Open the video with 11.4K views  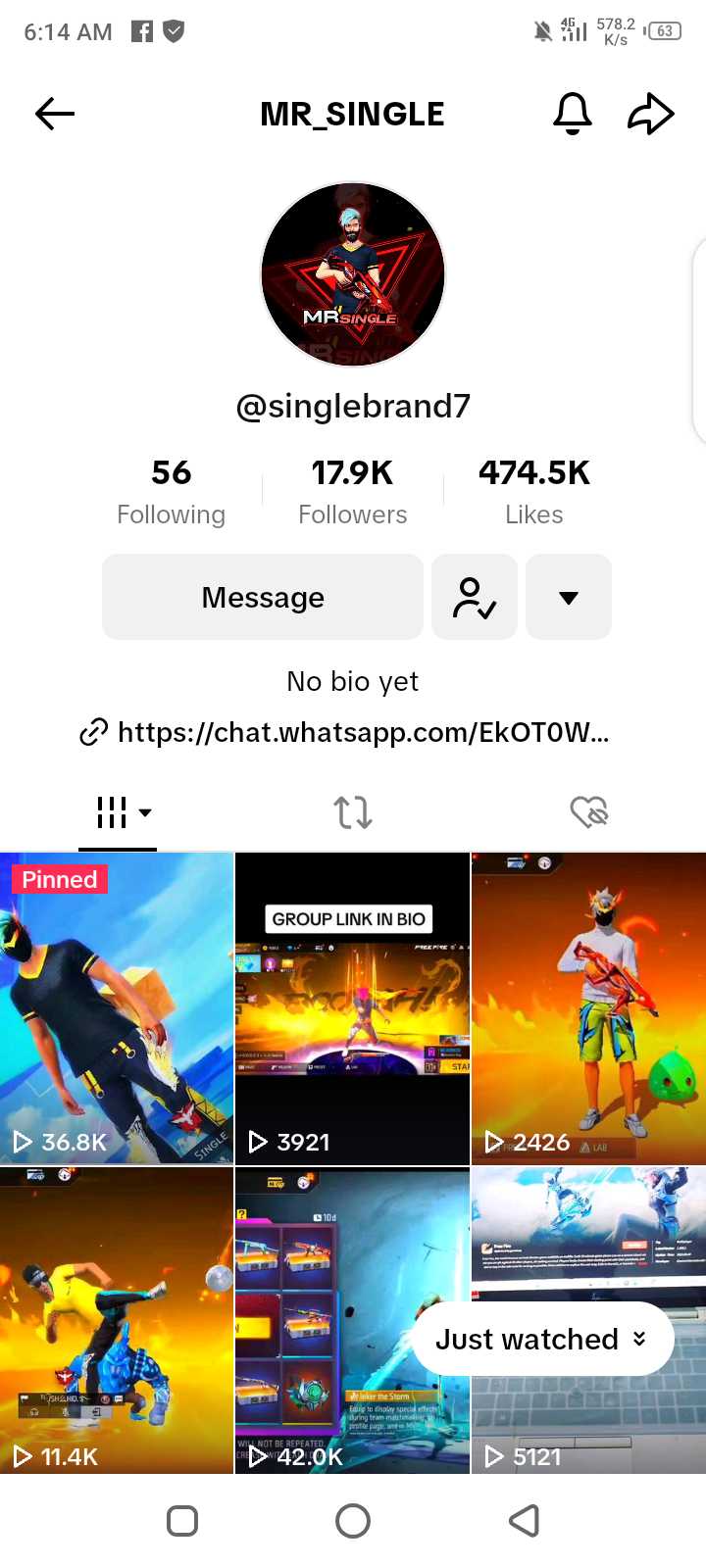click(x=117, y=1320)
